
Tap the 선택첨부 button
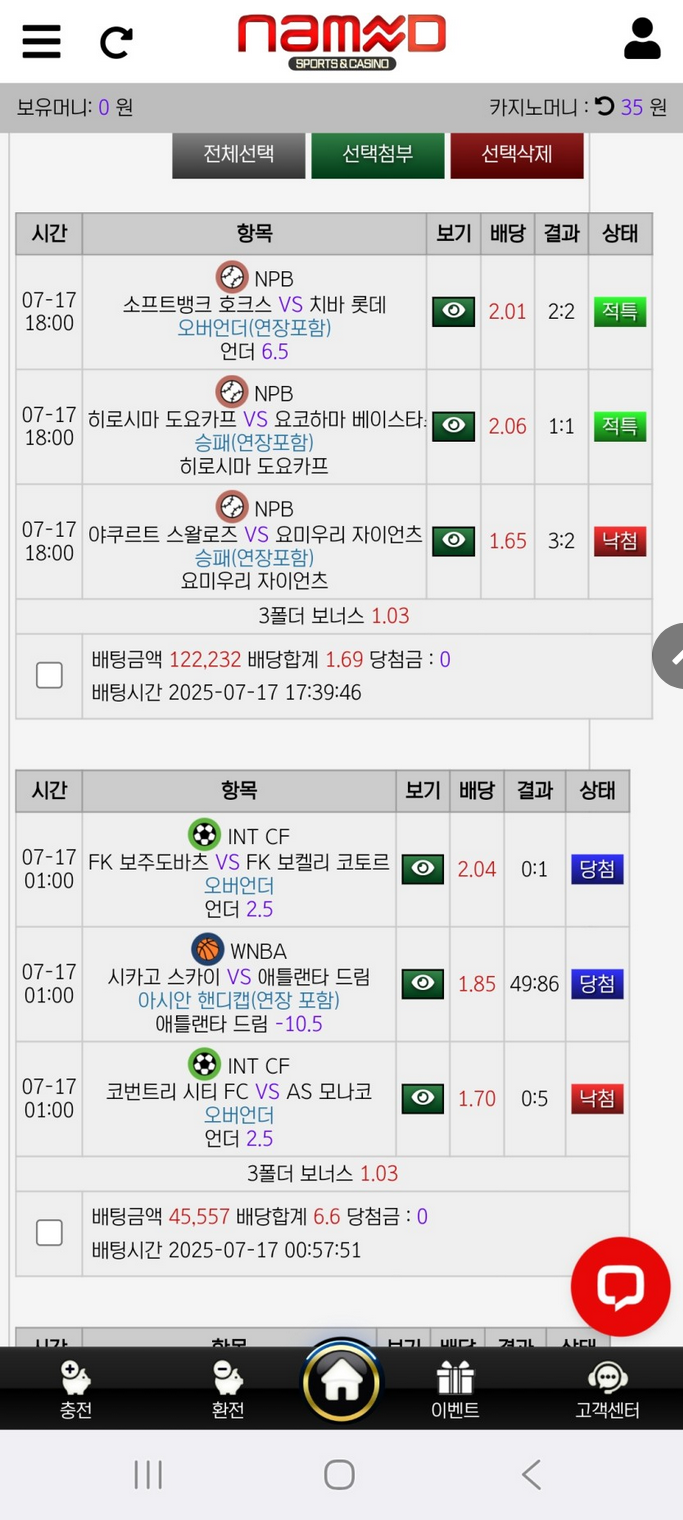click(378, 155)
